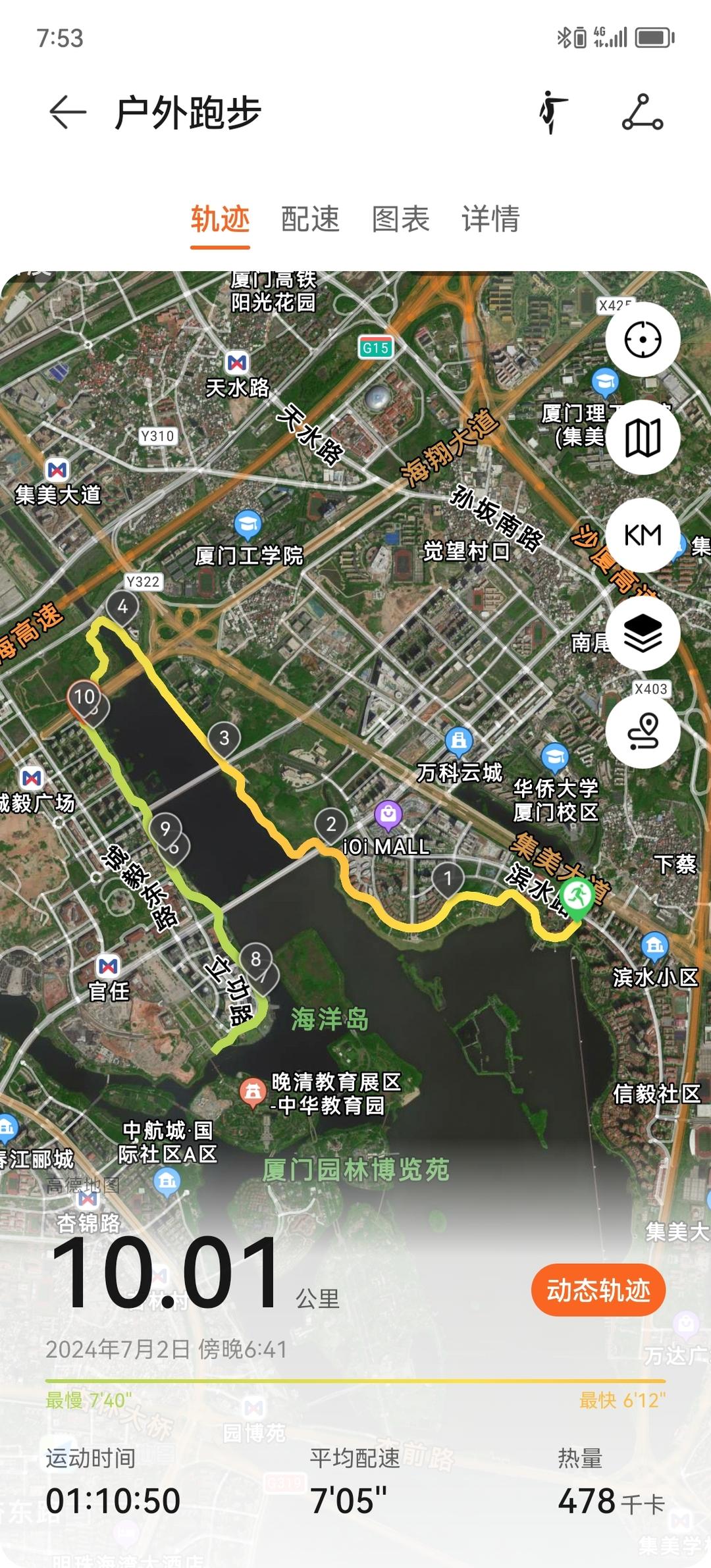
Task: Open the running posture icon
Action: click(x=553, y=113)
